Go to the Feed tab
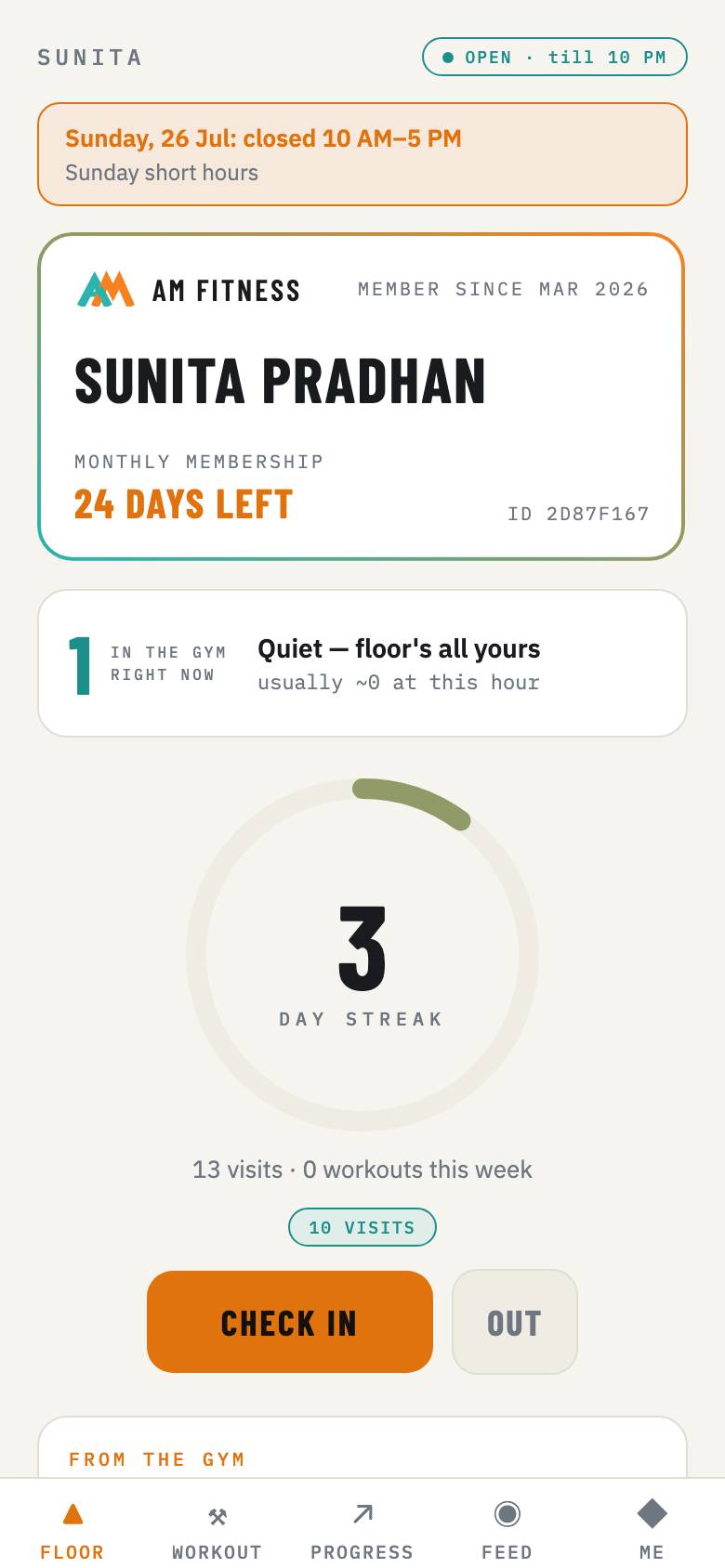The image size is (725, 1568). (507, 1530)
